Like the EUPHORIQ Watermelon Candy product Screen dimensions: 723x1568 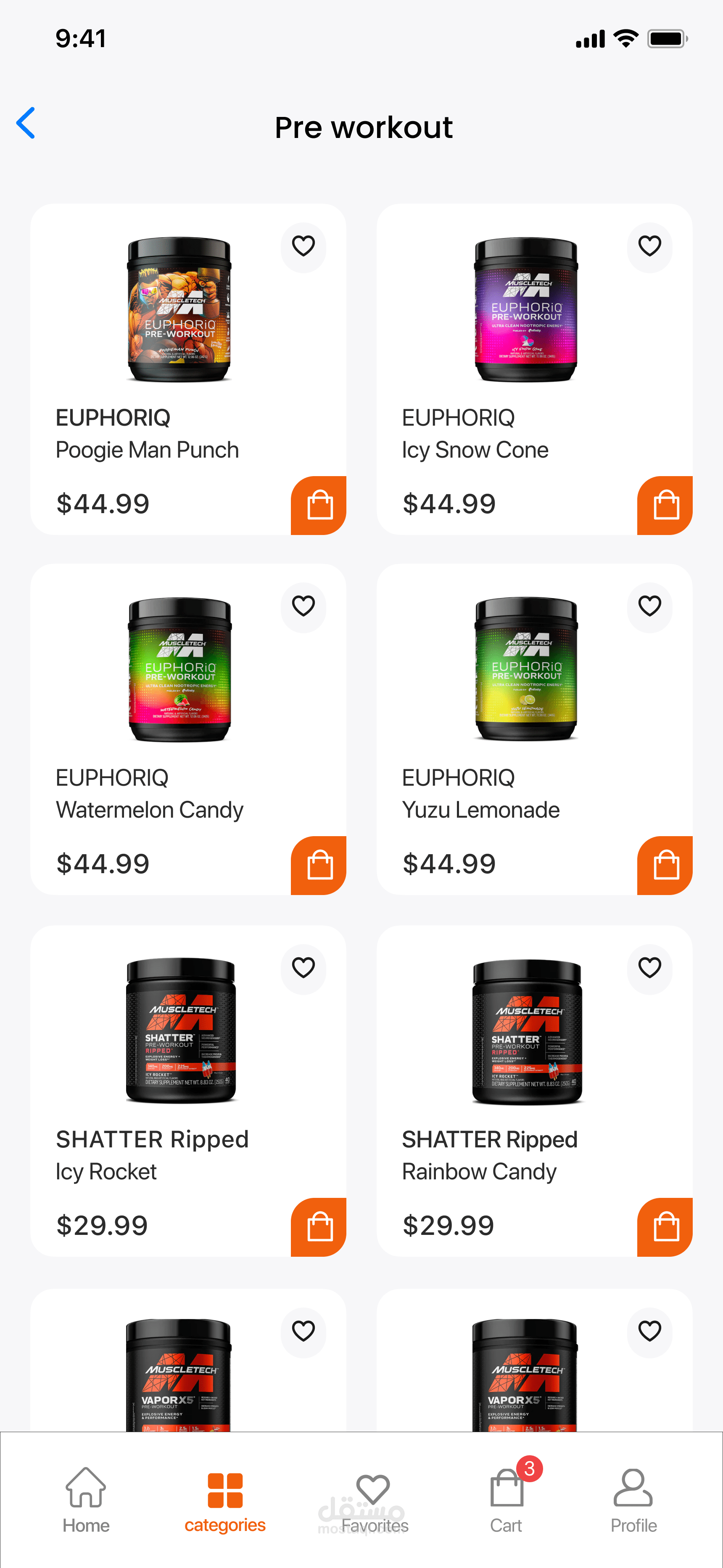(x=303, y=606)
